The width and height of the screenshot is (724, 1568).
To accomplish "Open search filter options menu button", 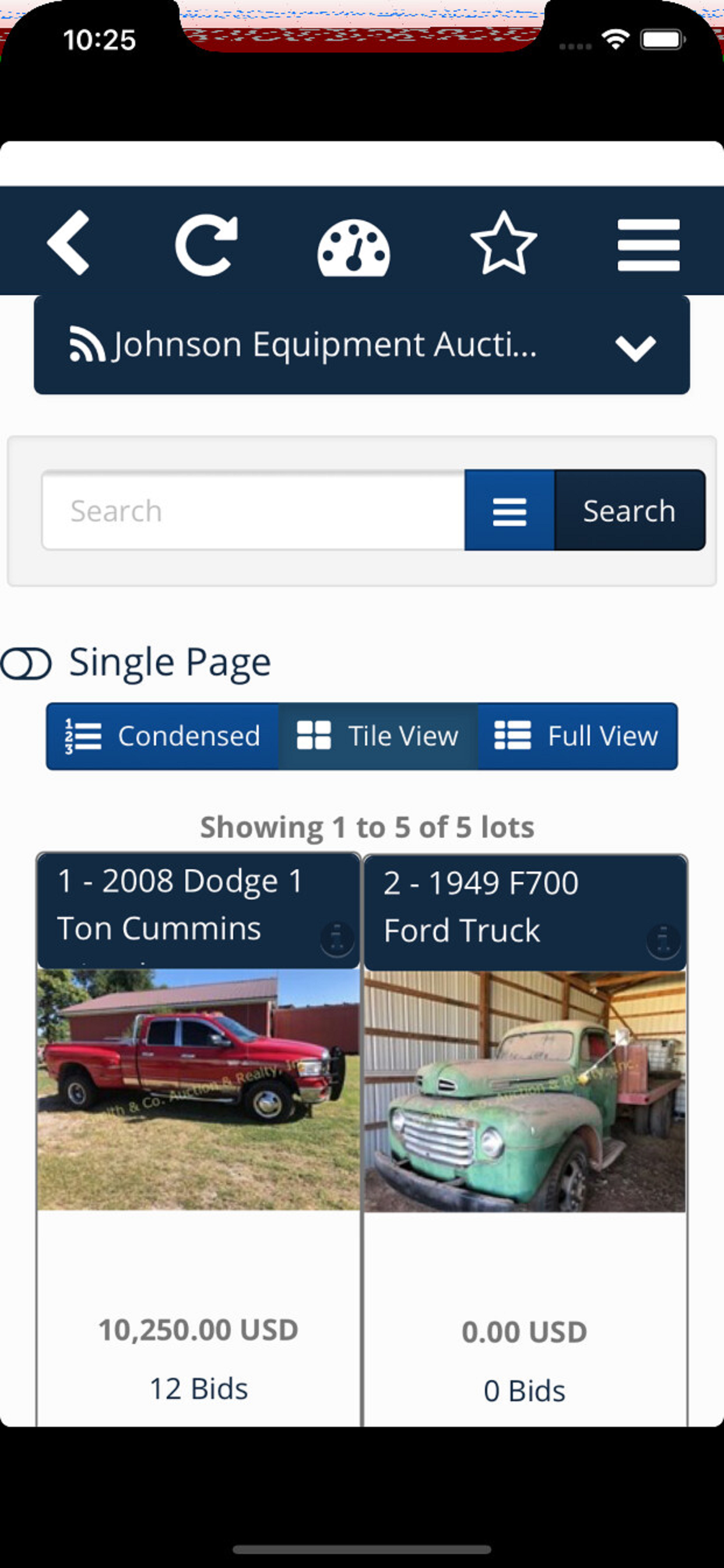I will 509,510.
